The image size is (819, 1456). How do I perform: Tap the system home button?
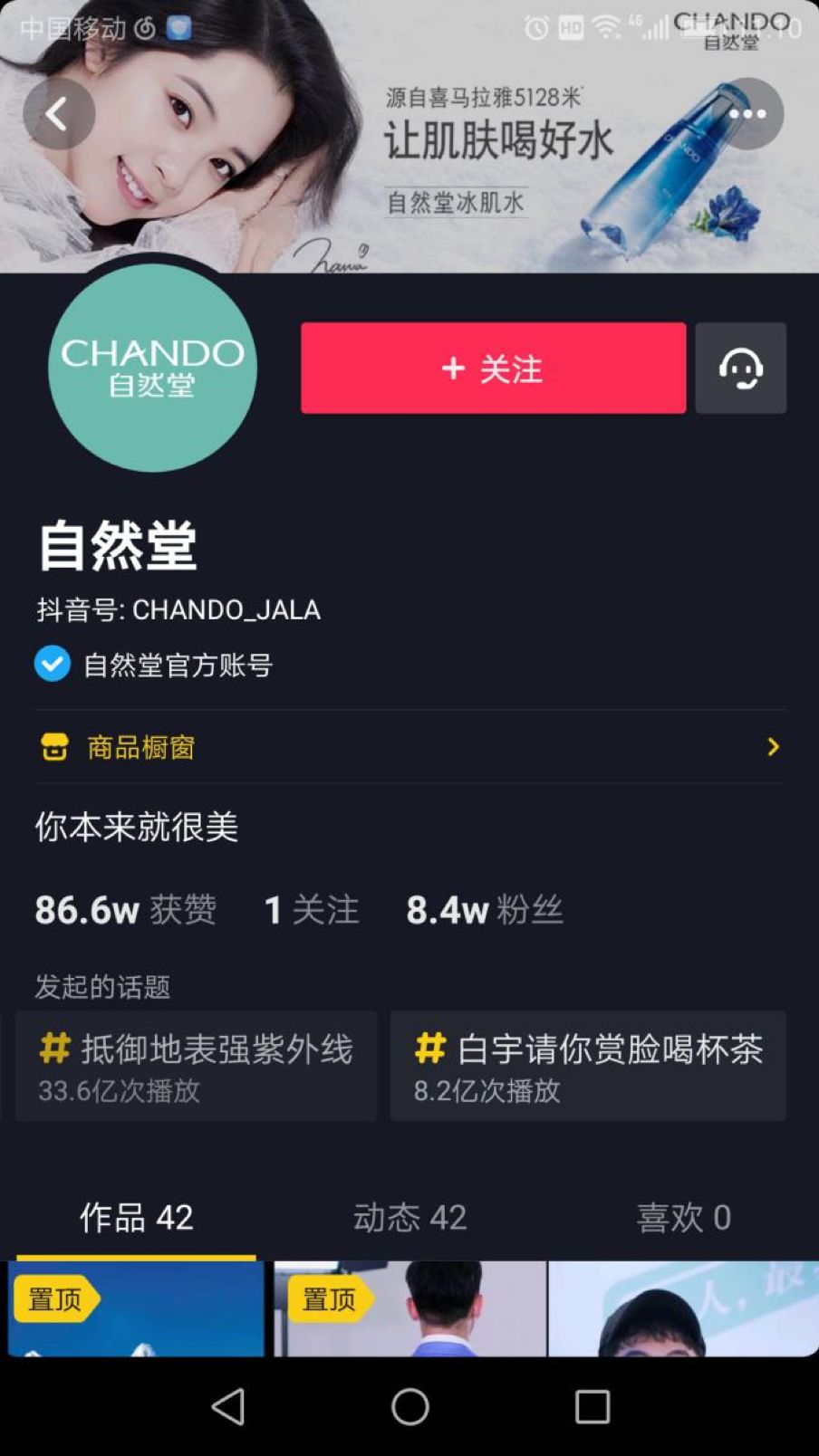[x=409, y=1406]
